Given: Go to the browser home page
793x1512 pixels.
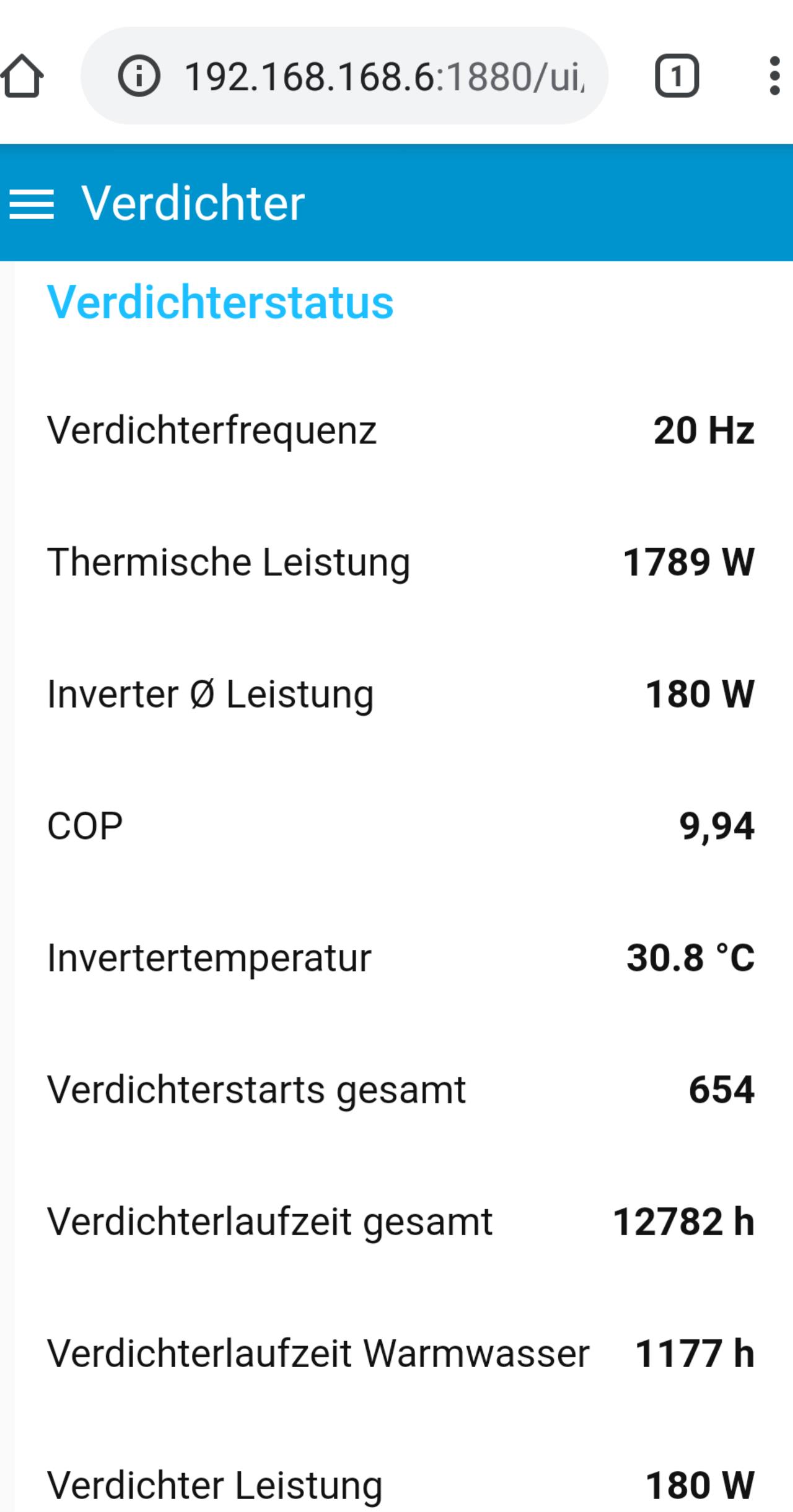Looking at the screenshot, I should pyautogui.click(x=22, y=76).
